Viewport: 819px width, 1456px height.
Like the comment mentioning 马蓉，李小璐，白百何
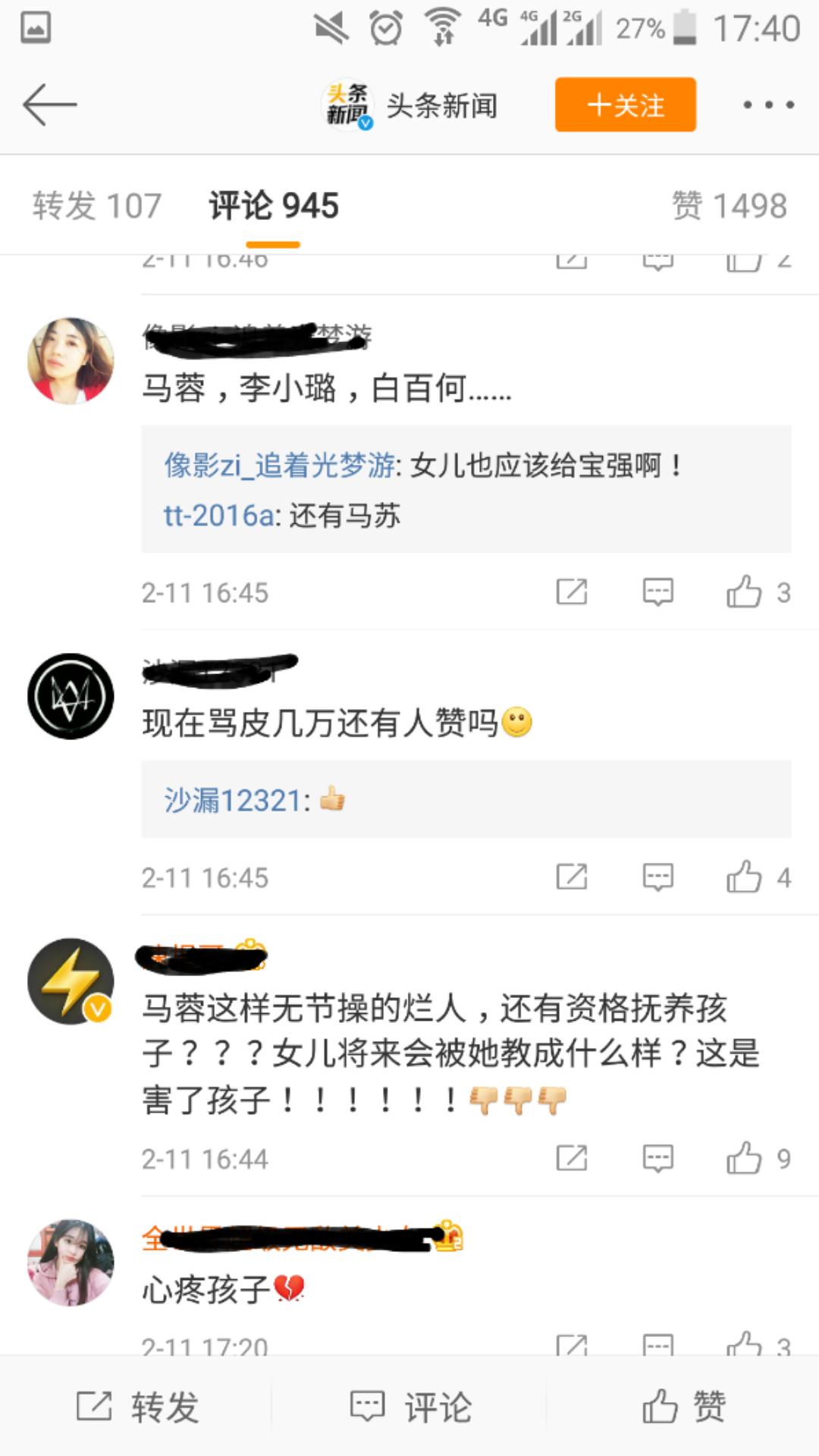click(749, 593)
